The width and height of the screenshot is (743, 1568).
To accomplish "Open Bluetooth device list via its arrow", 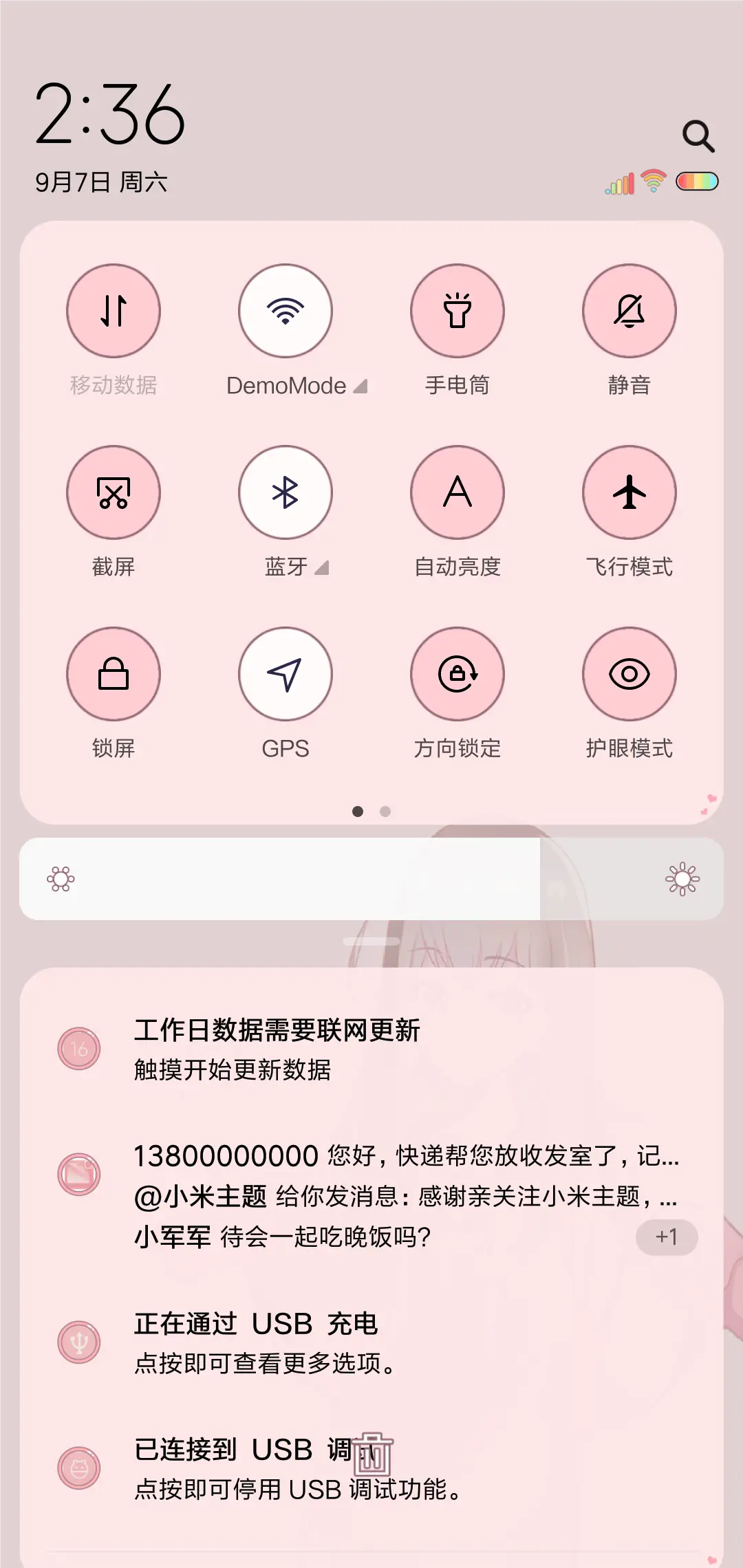I will coord(321,568).
